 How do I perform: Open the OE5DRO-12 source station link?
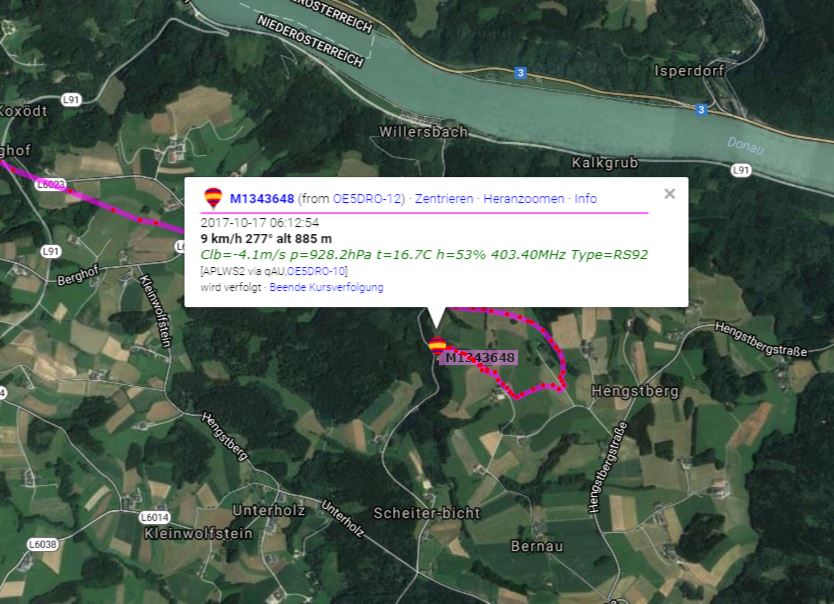pos(367,199)
